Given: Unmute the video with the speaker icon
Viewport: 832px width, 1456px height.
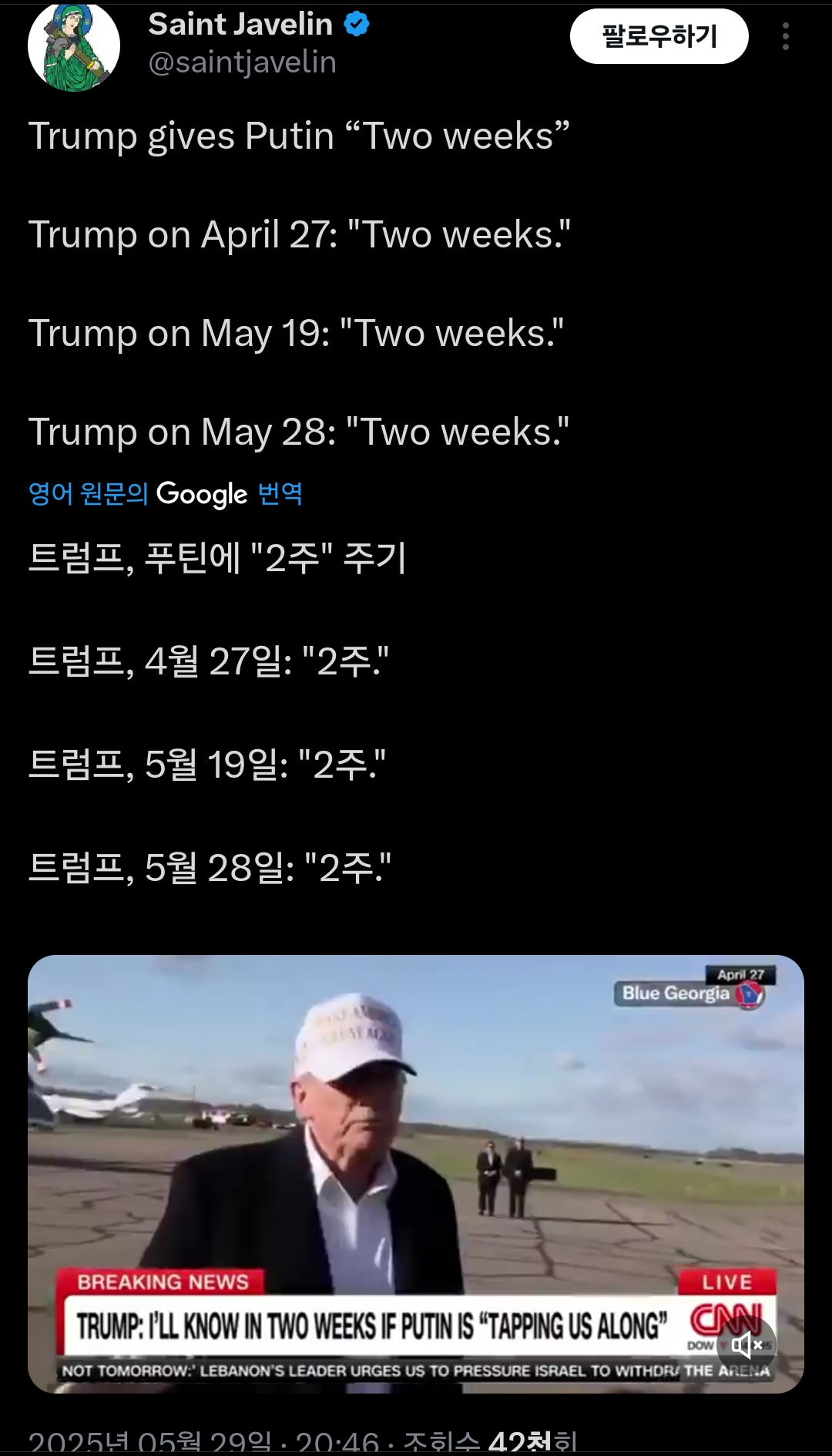Looking at the screenshot, I should click(746, 1345).
